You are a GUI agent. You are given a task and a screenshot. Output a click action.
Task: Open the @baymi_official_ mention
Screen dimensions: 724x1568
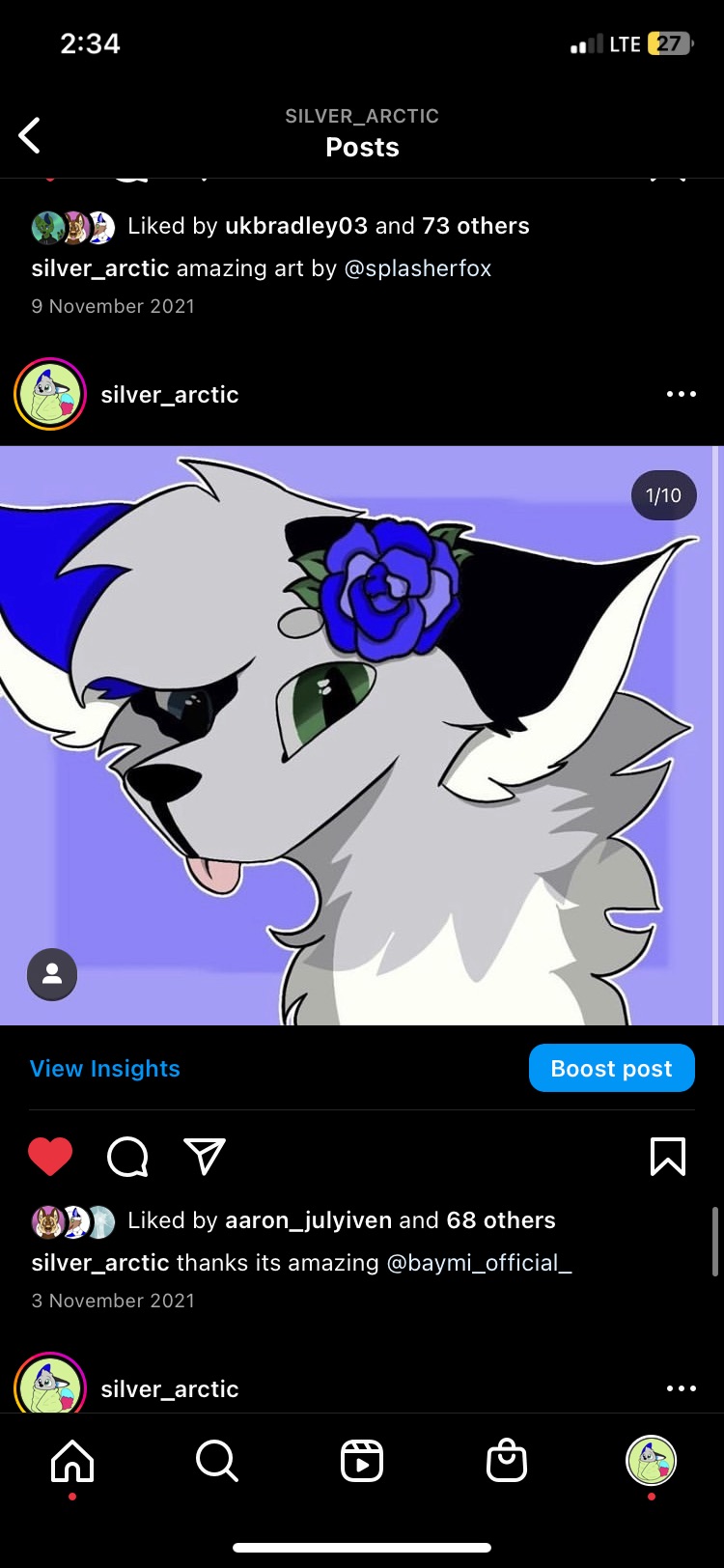(x=479, y=1263)
